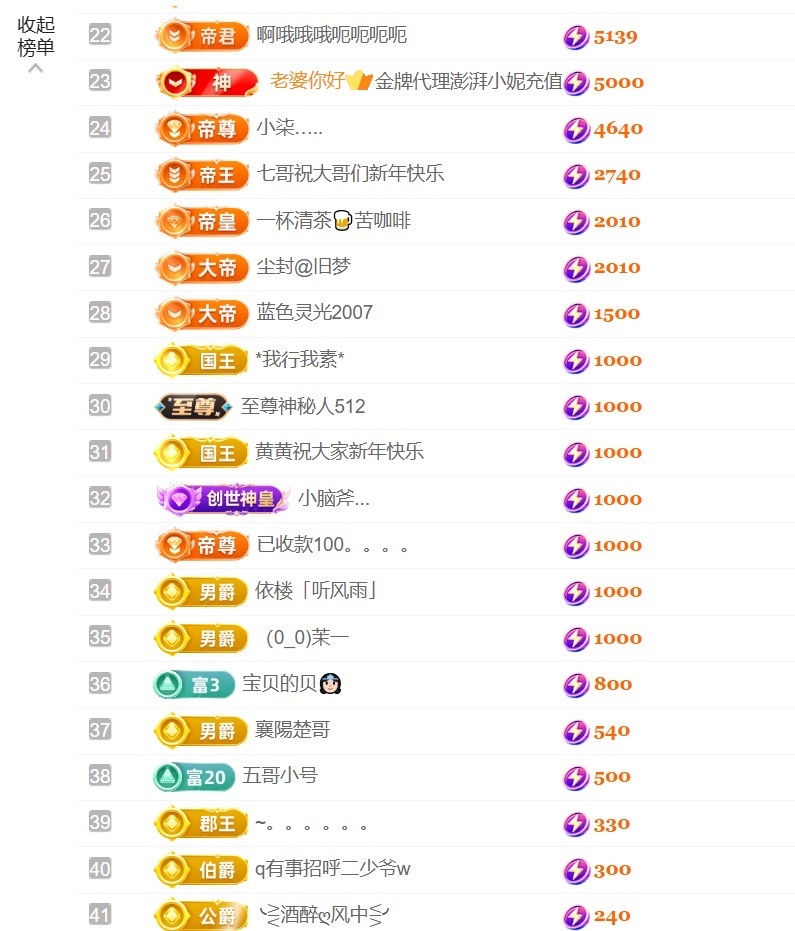The height and width of the screenshot is (931, 795).
Task: Click the 国王 badge beside *我行我素*
Action: pos(201,360)
